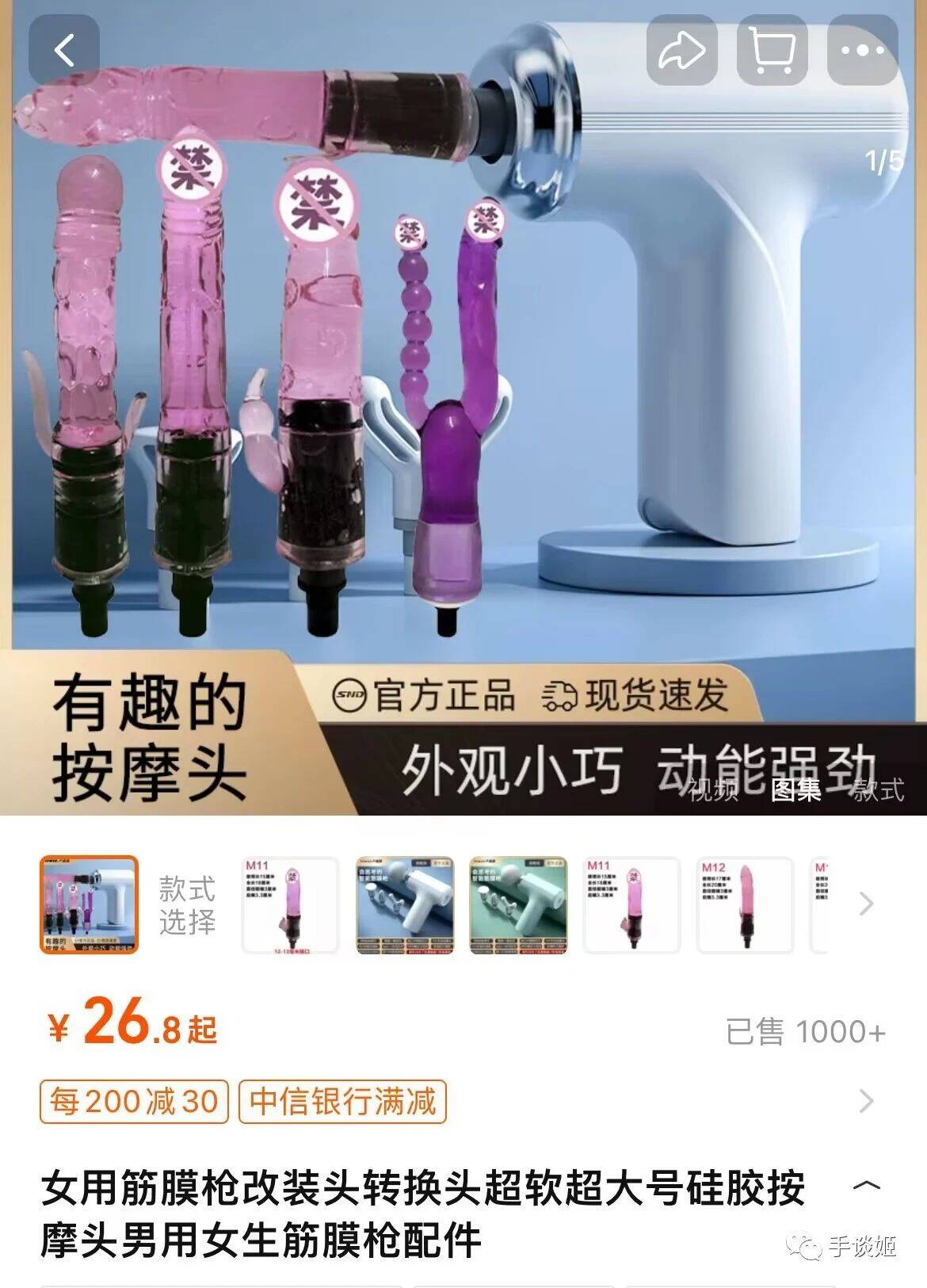
Task: Switch to the 款式 tab
Action: [x=879, y=789]
